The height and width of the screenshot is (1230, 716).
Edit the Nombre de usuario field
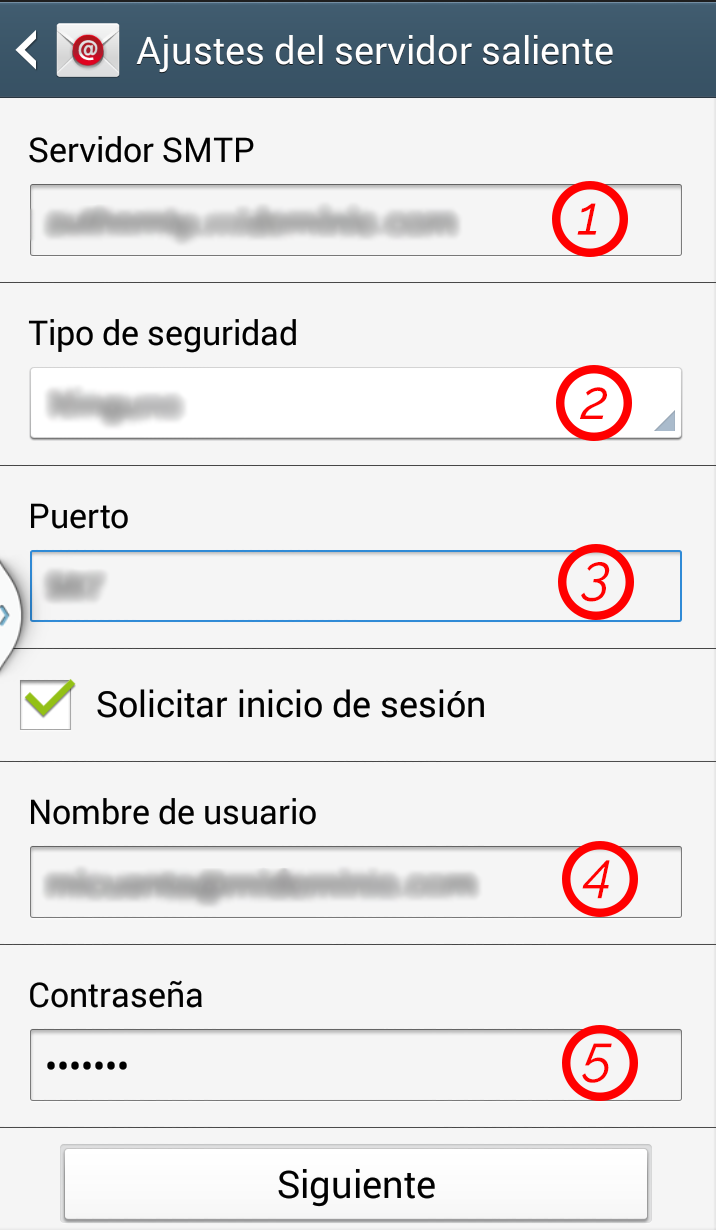click(x=356, y=882)
